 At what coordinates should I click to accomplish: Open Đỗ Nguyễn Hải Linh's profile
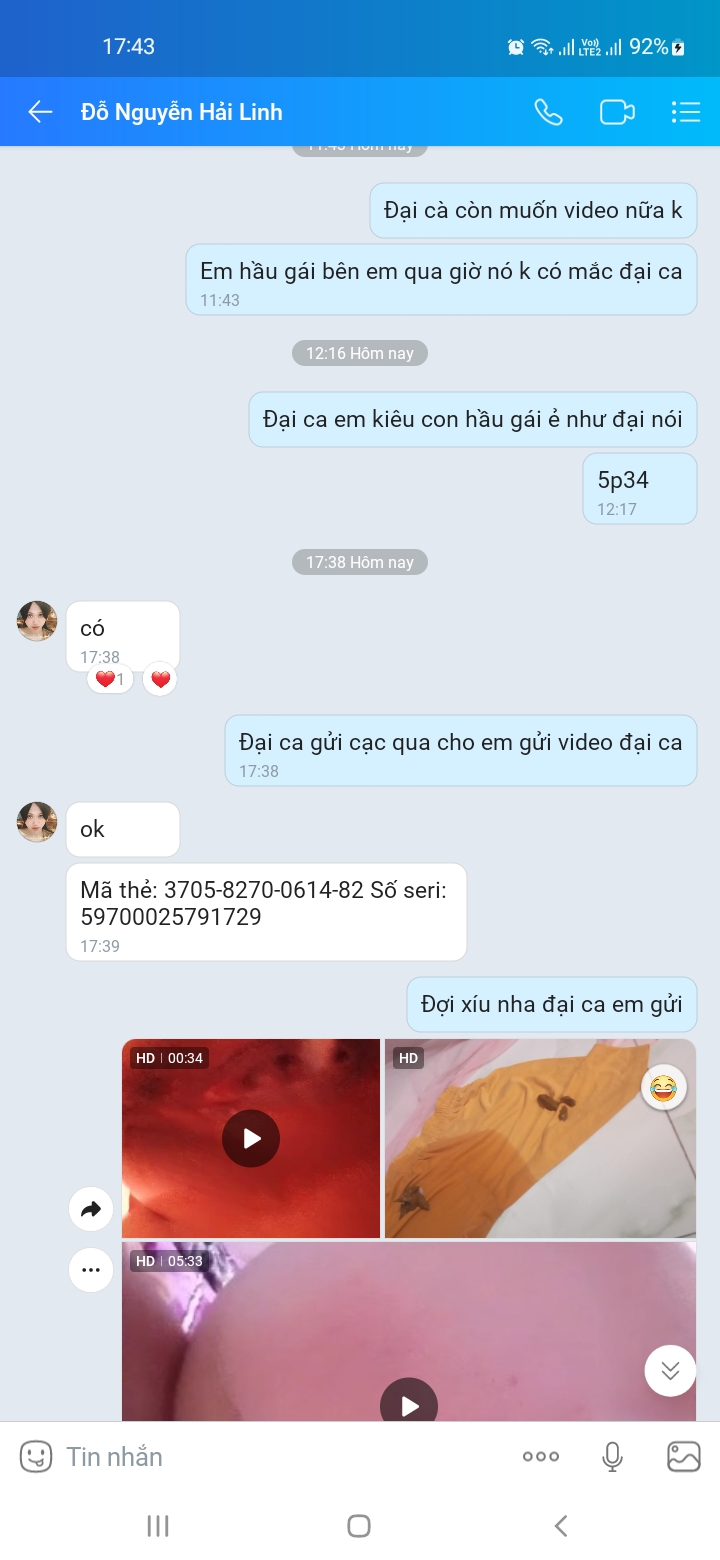(182, 112)
